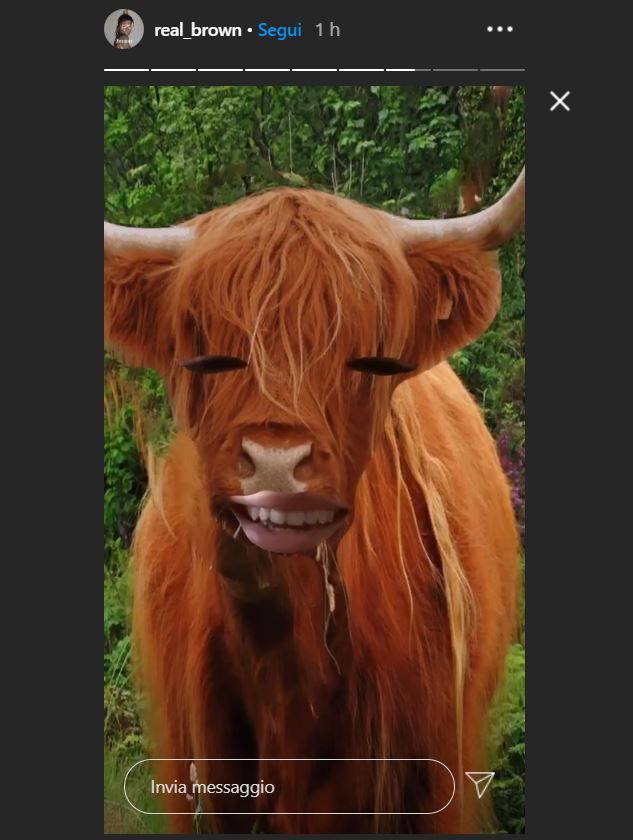Open the three-dot options menu
633x840 pixels.
(x=500, y=30)
